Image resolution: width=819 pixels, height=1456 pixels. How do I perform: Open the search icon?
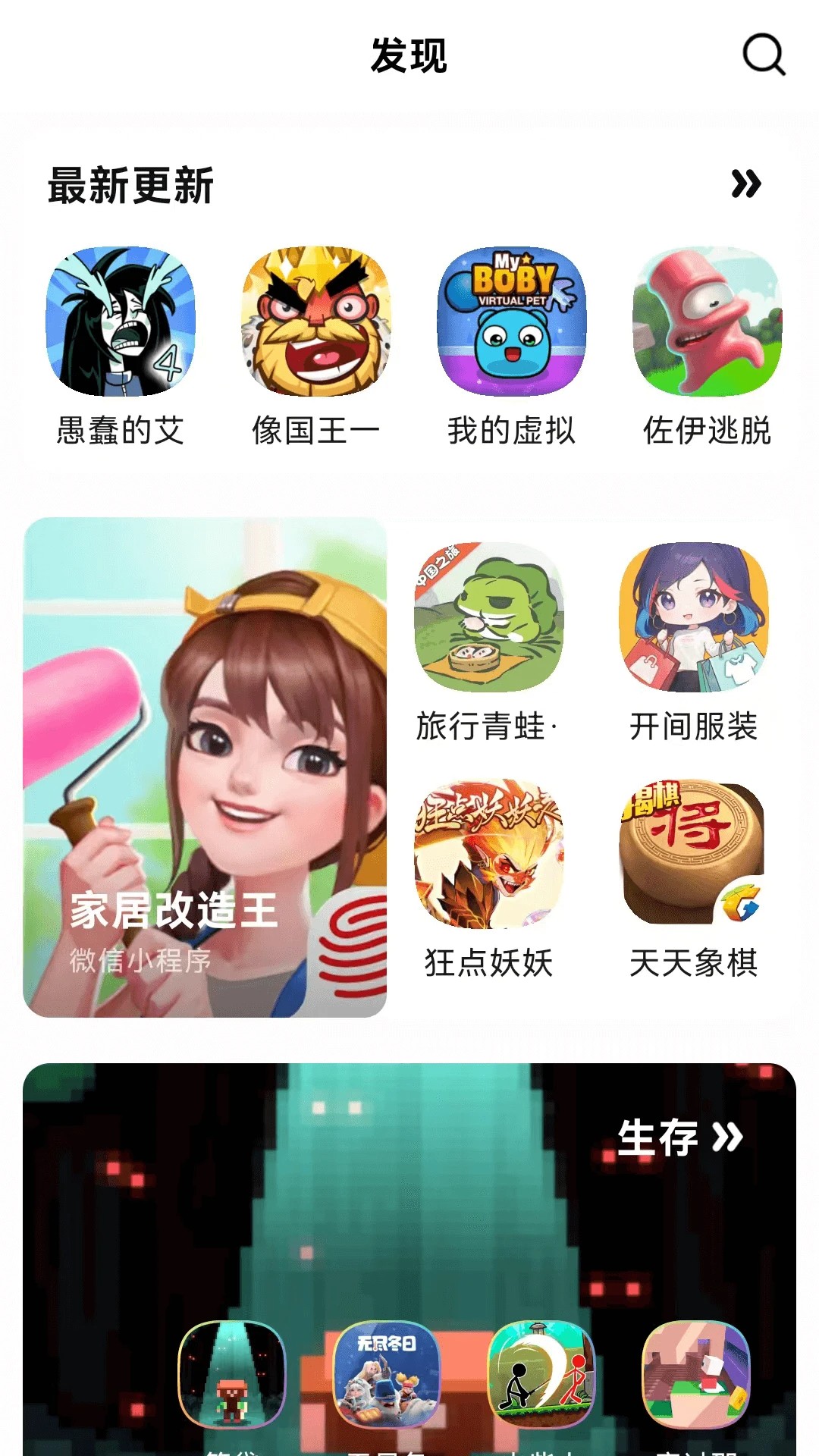[764, 55]
